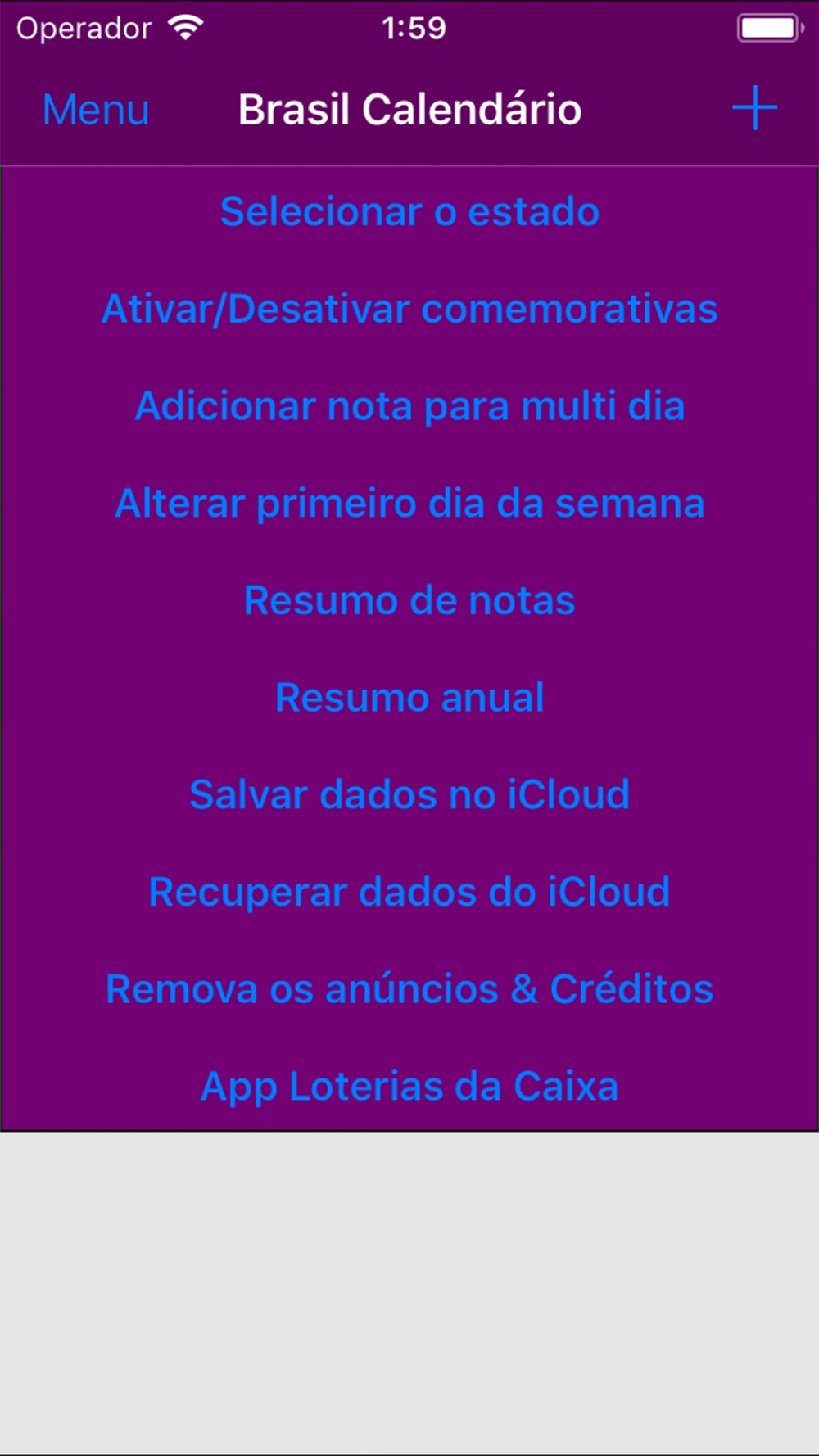
Task: Open Resumo anual
Action: click(409, 698)
